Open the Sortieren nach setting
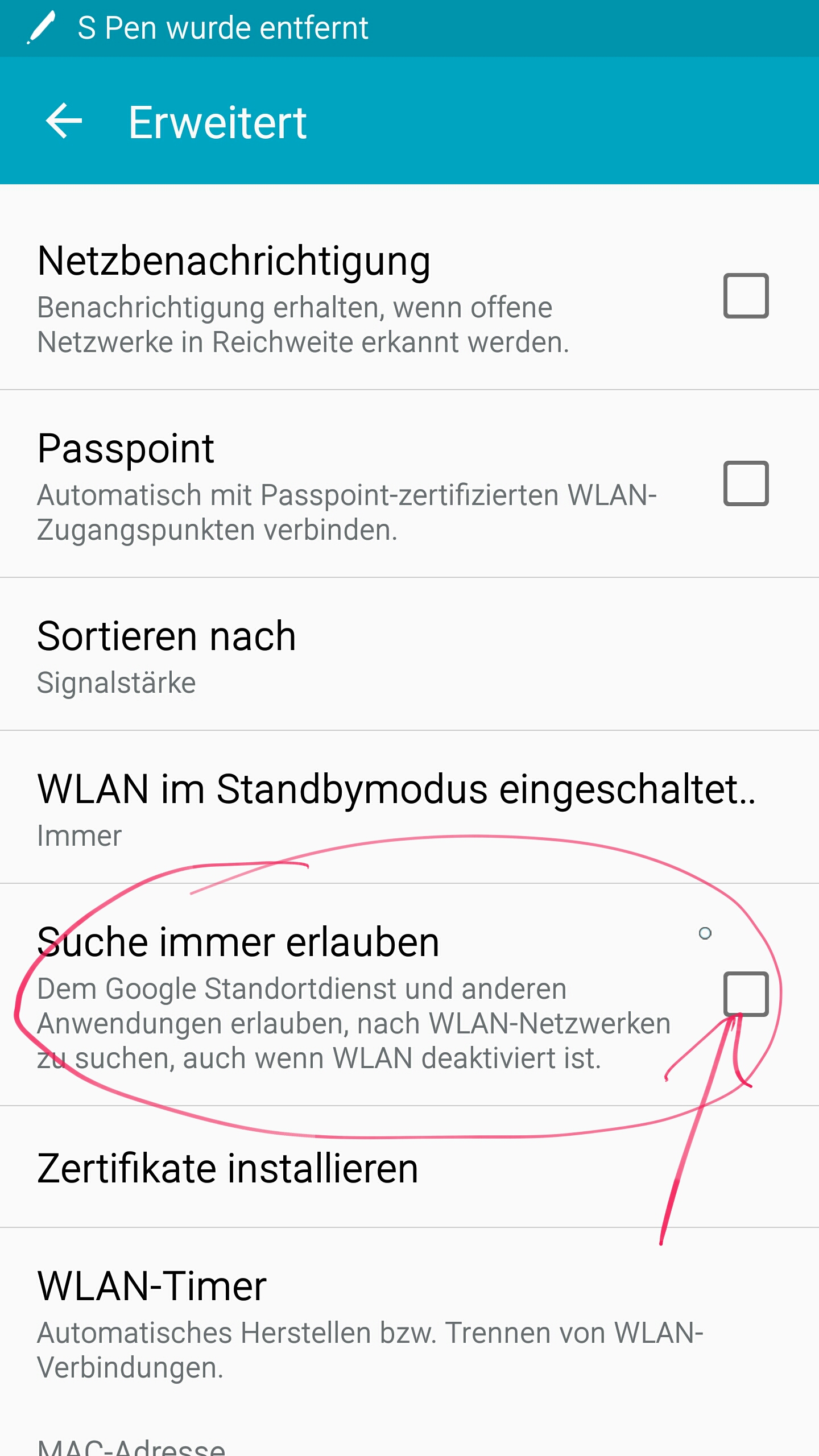Viewport: 819px width, 1456px height. 409,654
